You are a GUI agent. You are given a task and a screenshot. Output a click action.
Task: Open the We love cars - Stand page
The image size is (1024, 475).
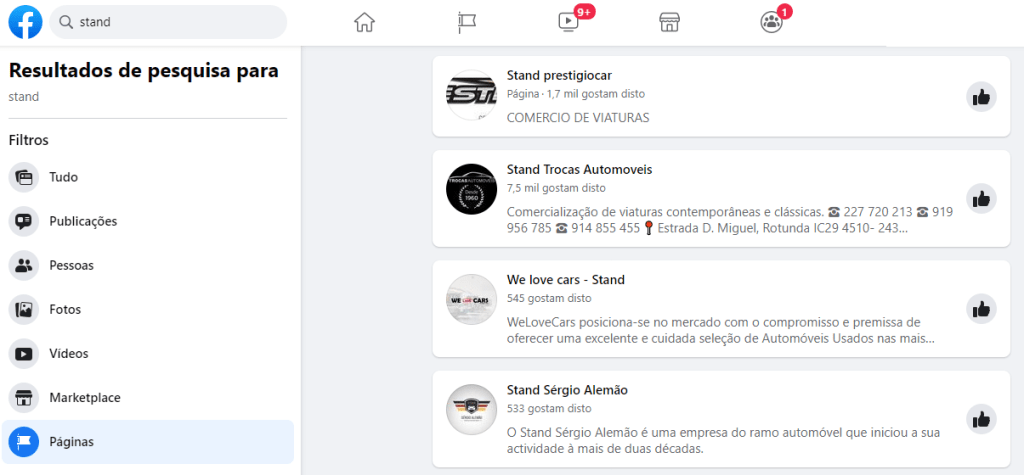565,280
